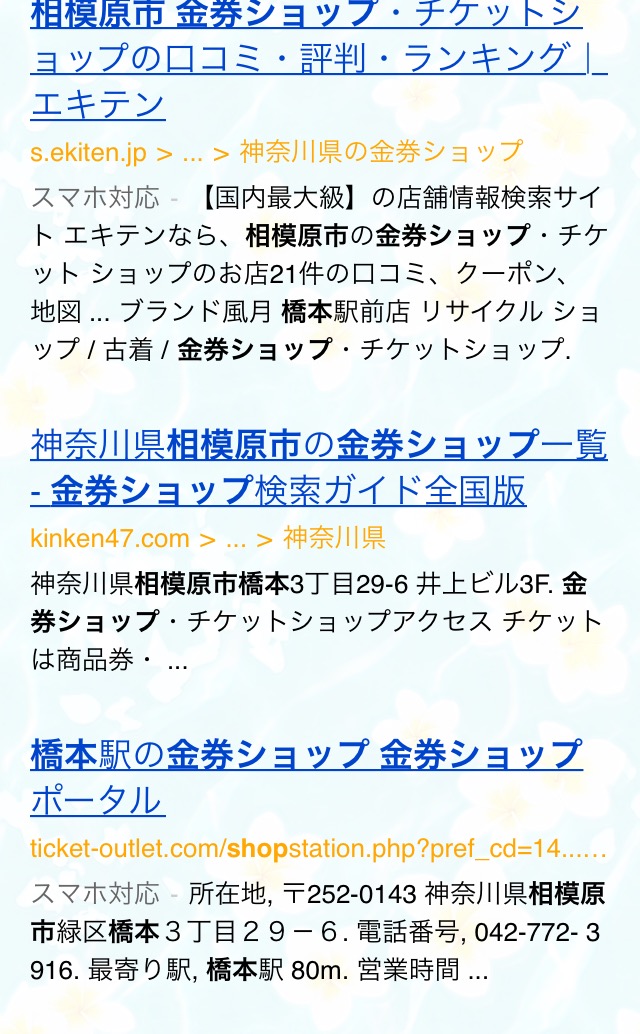Open 金券ショップ検索ガイド全国版 result link
Viewport: 640px width, 1034px height.
click(319, 468)
